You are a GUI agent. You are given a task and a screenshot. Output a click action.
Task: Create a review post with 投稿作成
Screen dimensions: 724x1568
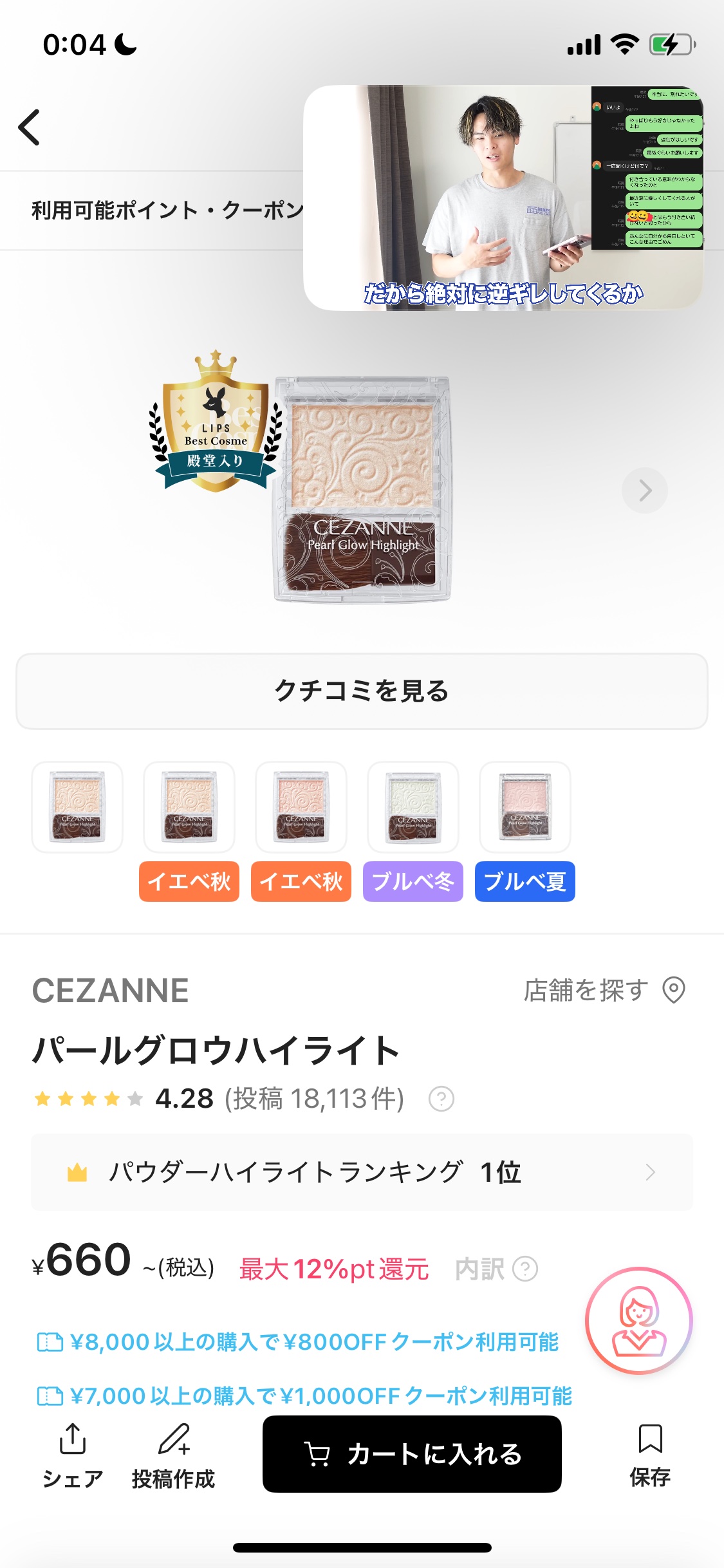[173, 1456]
